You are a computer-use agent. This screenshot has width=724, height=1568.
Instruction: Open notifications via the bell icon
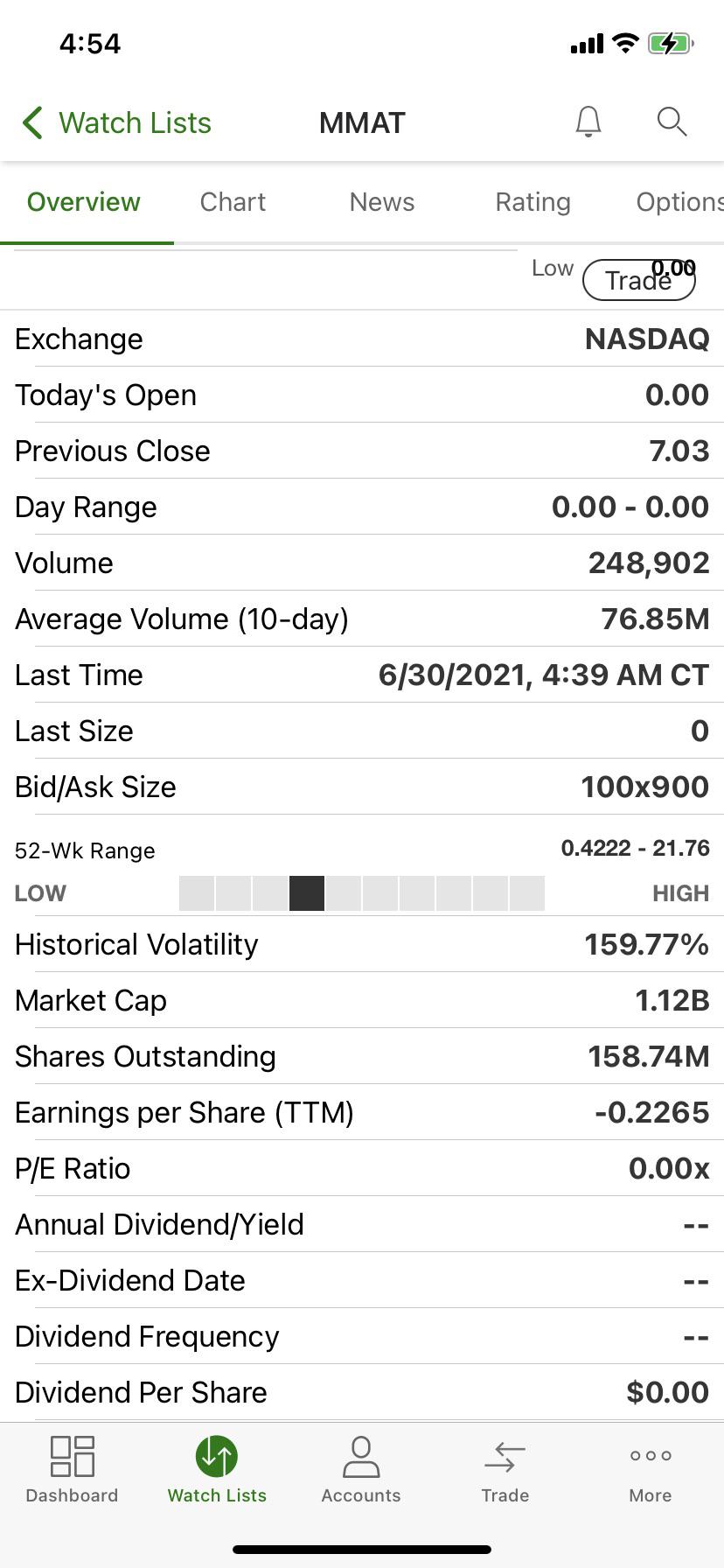(x=588, y=122)
